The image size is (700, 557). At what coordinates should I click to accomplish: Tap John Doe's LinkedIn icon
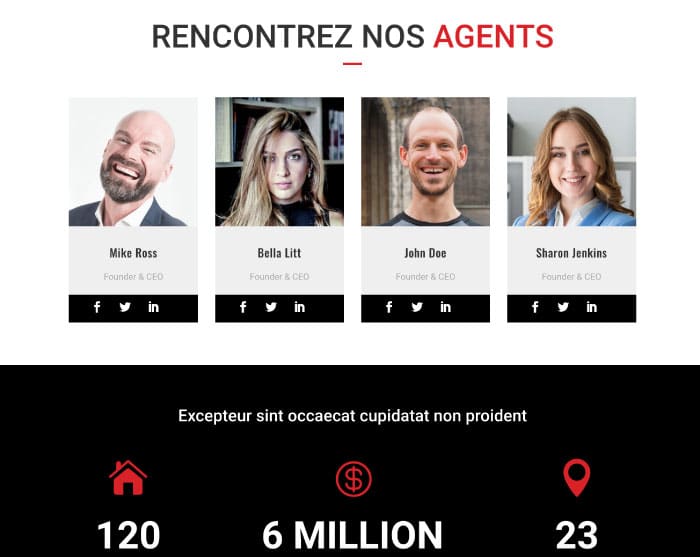coord(445,307)
